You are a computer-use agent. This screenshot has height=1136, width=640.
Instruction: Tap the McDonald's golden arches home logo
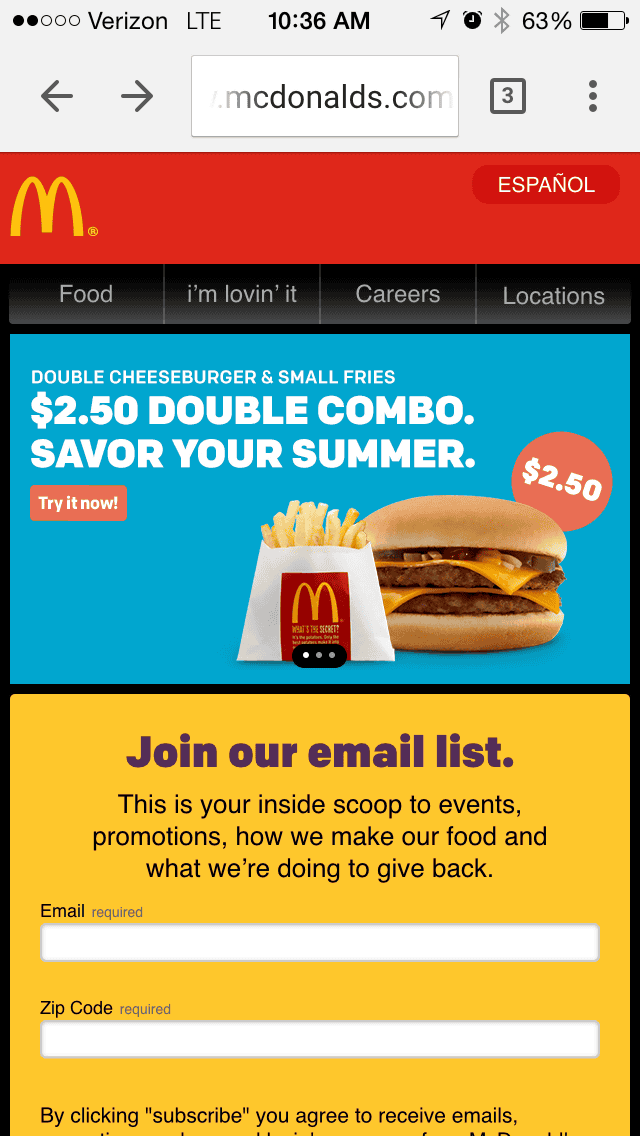pos(48,207)
